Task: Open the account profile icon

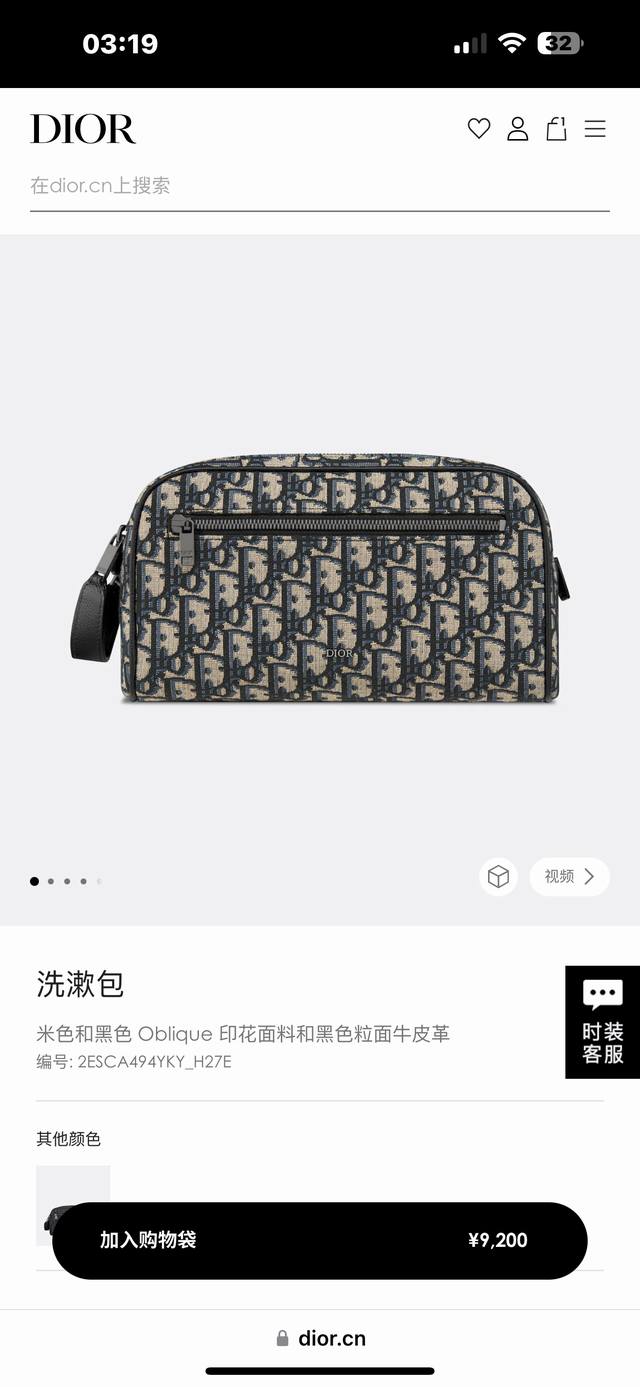Action: click(517, 129)
